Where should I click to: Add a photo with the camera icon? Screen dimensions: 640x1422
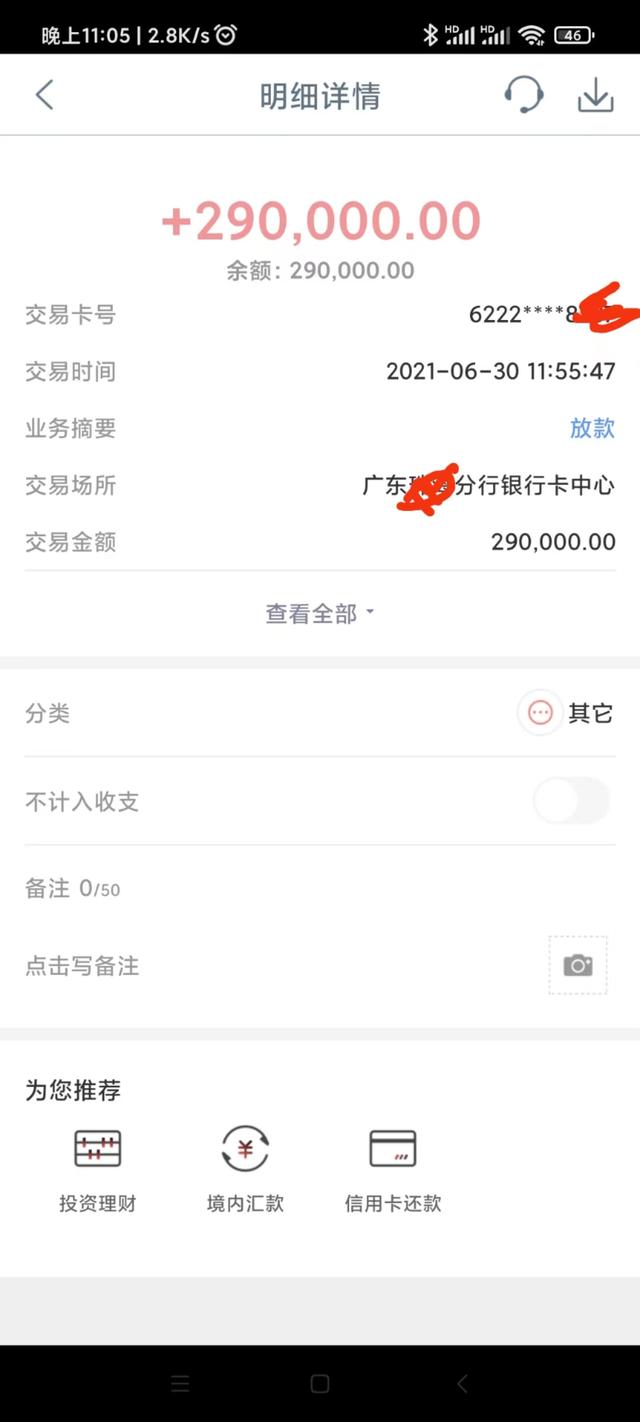tap(578, 965)
